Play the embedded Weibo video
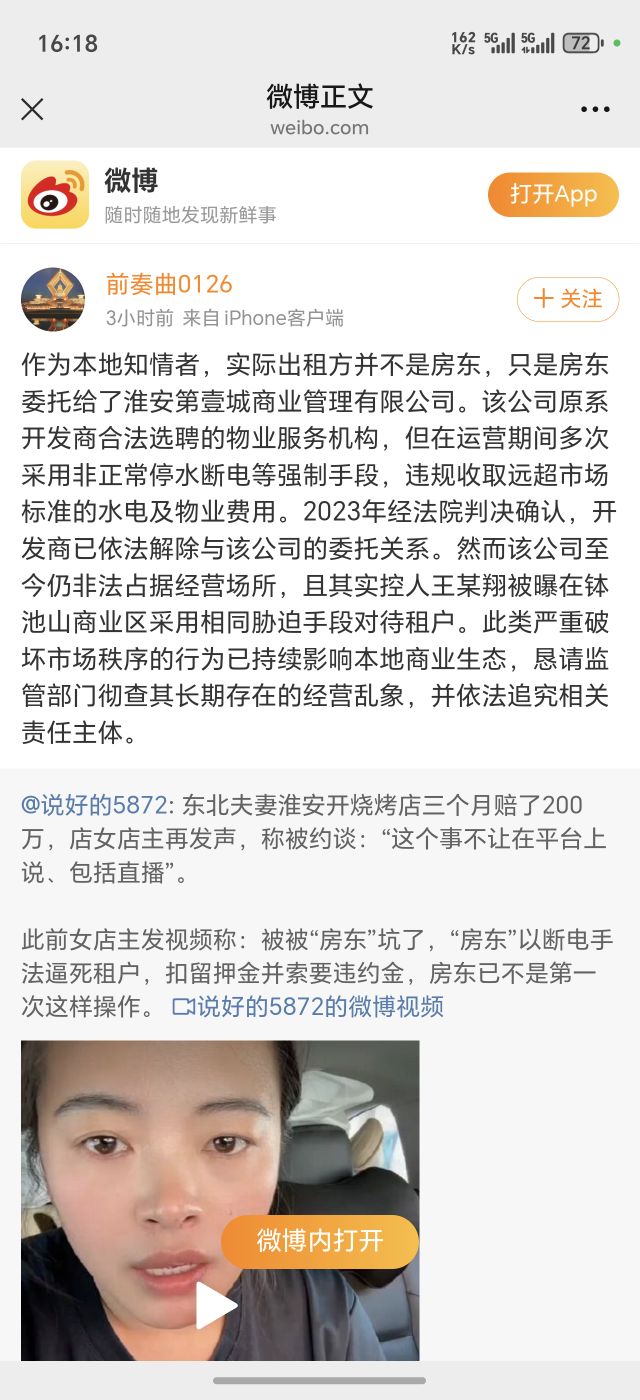 point(214,1305)
